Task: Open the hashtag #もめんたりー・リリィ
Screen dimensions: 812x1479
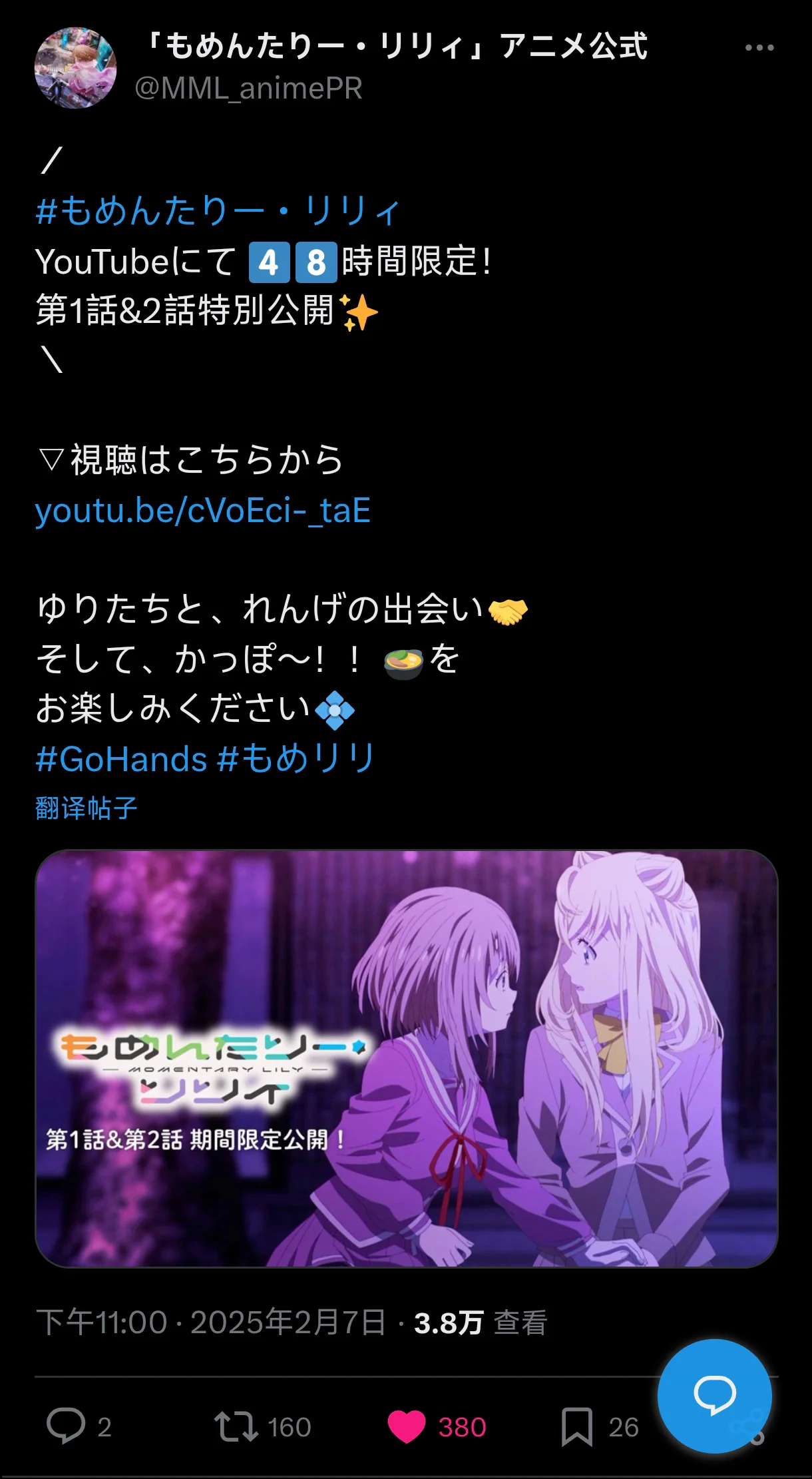Action: 218,211
